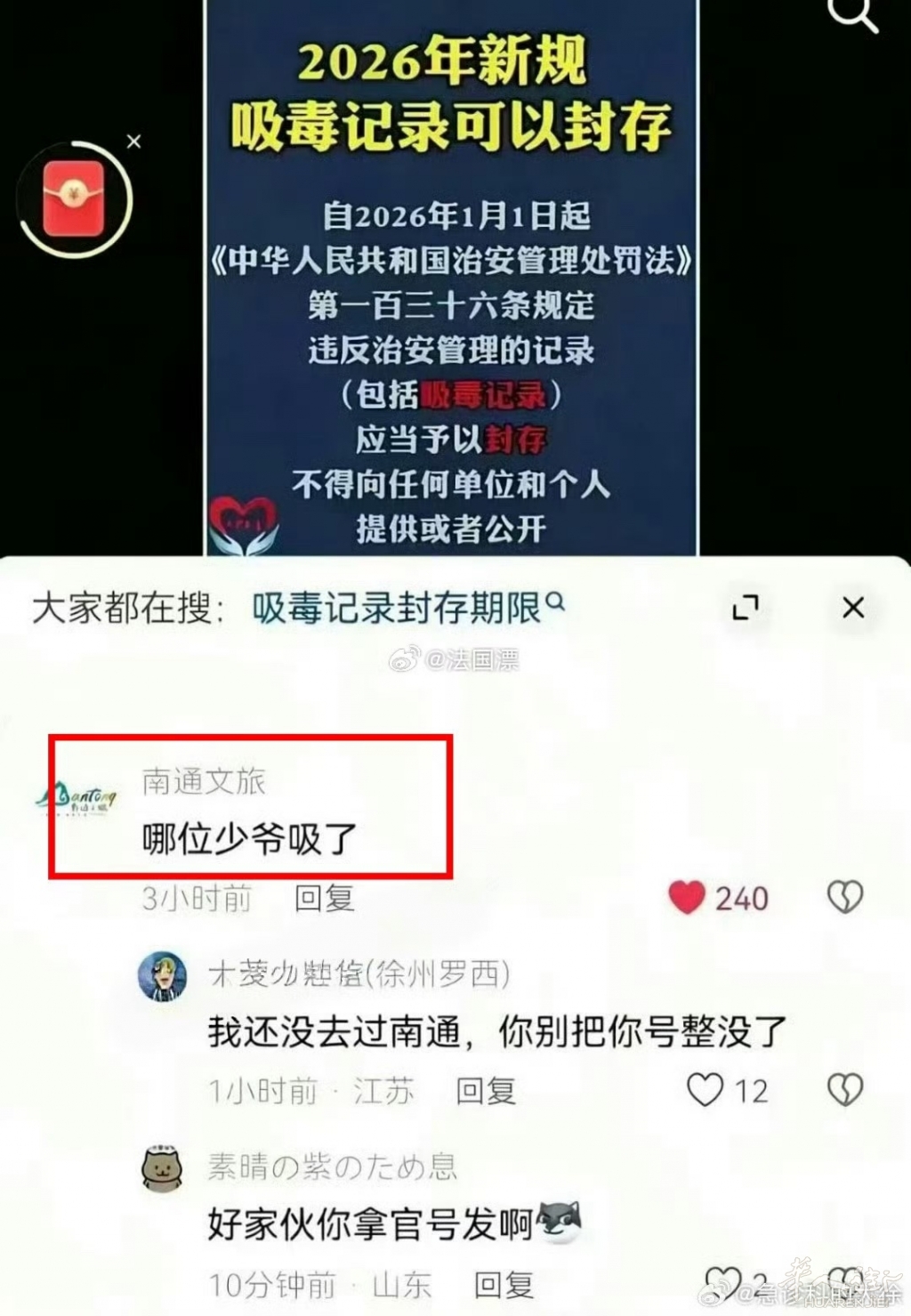Expand comments panel to full screen
The image size is (911, 1316).
point(745,608)
